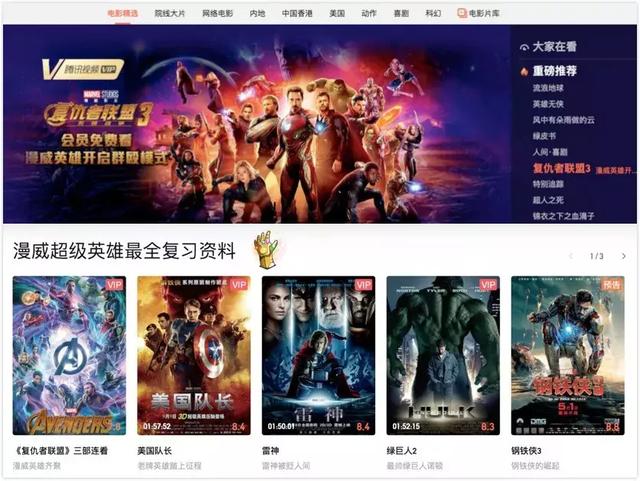Viewport: 640px width, 481px height.
Task: Open the 绿巨人2 movie card
Action: (443, 355)
